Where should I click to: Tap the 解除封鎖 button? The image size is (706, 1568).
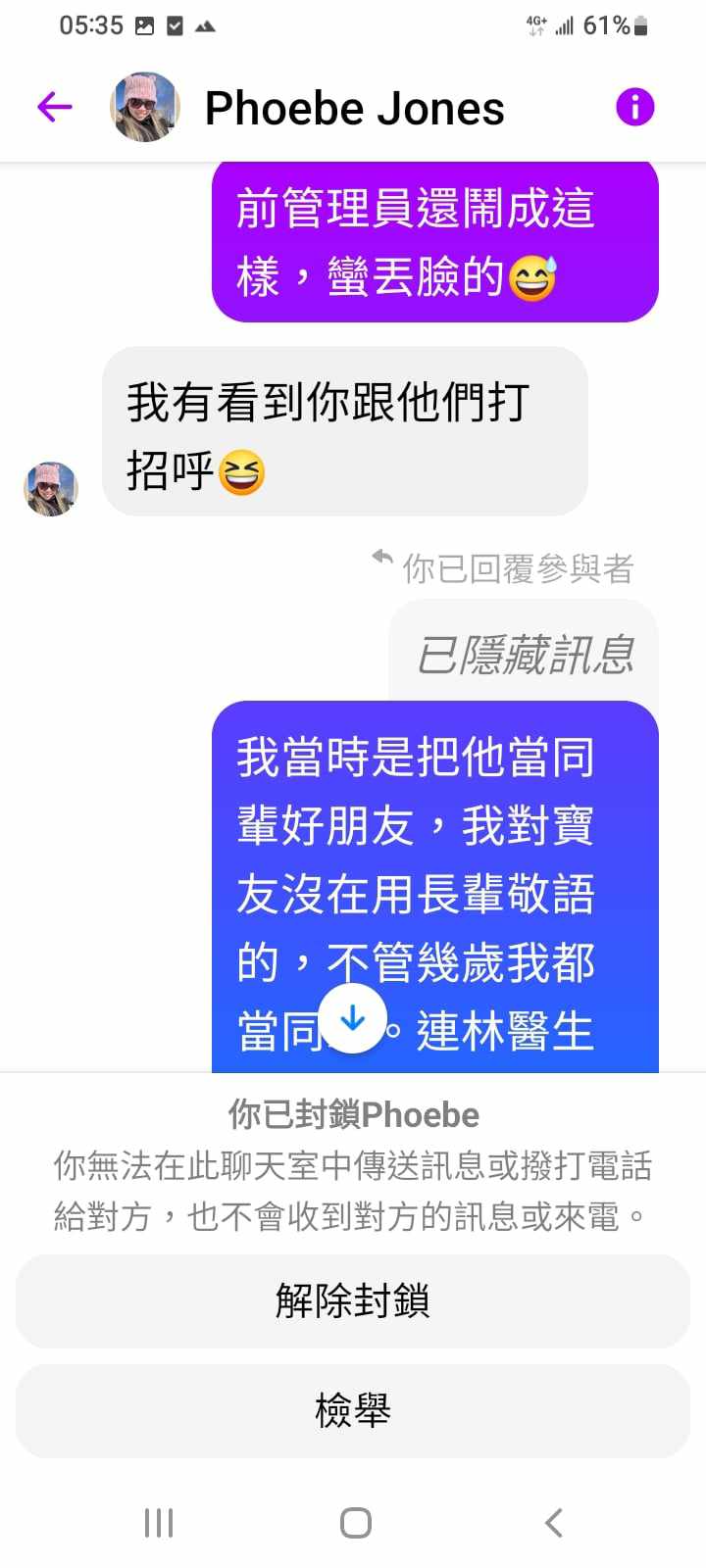[x=353, y=1300]
